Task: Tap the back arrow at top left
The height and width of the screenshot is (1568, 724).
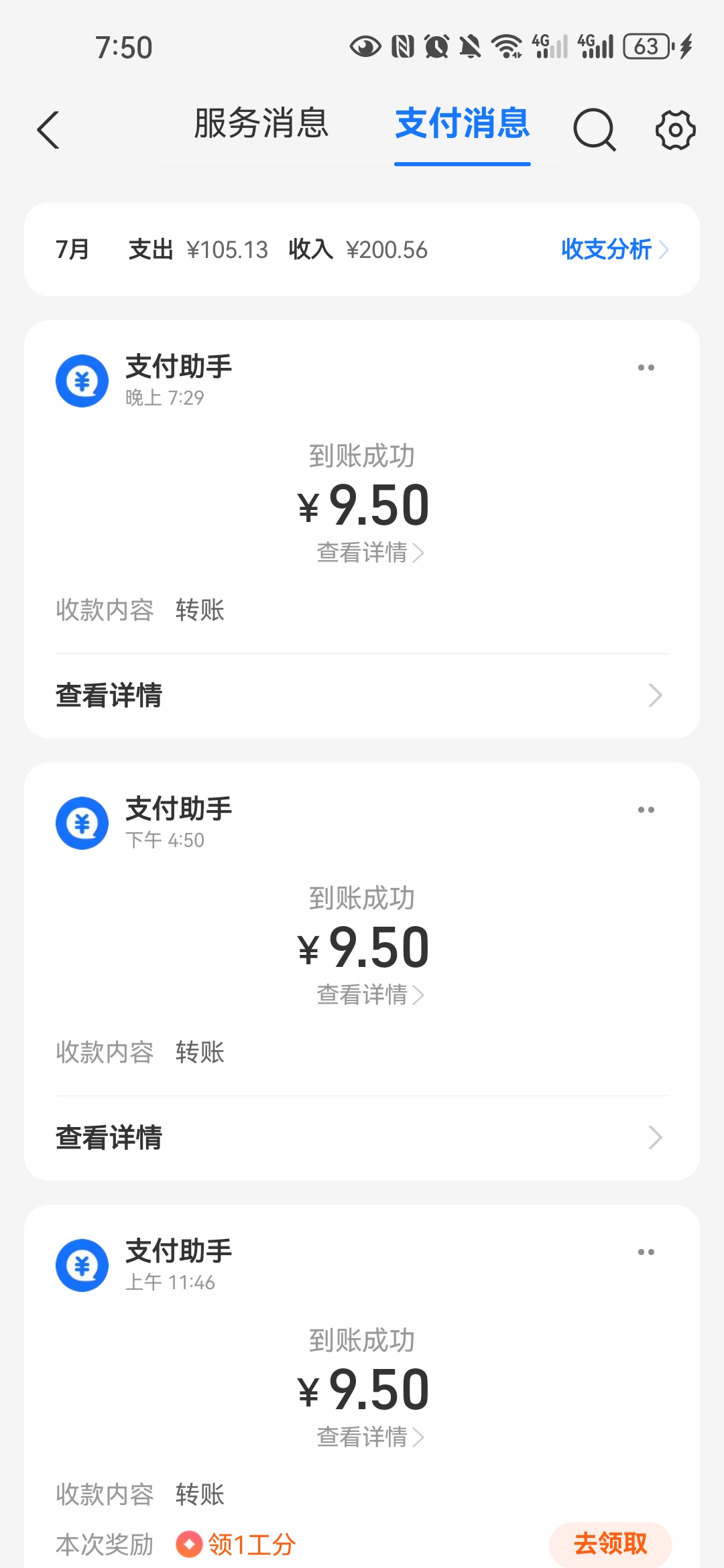Action: coord(48,129)
